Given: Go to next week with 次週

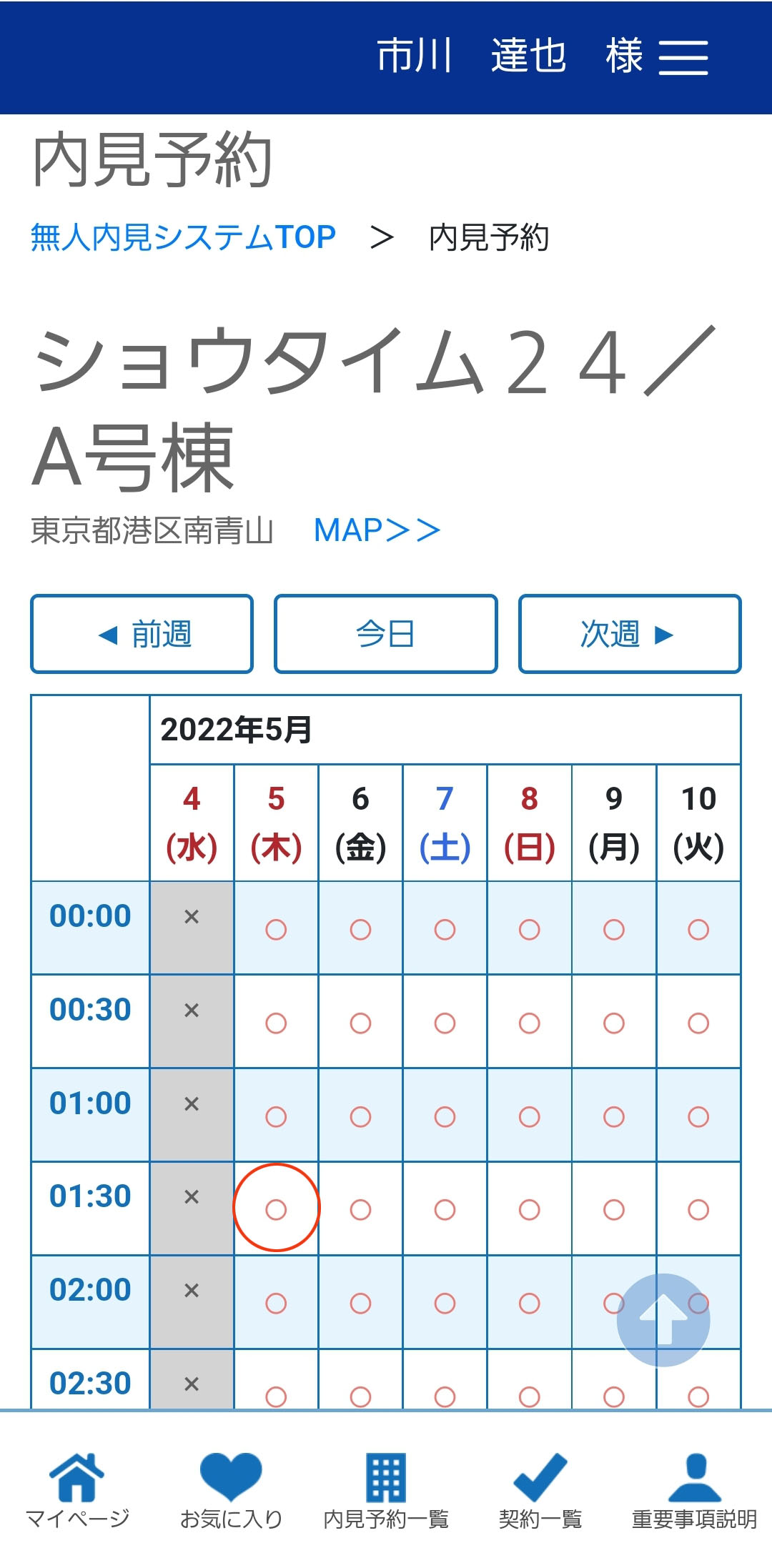Looking at the screenshot, I should pos(630,634).
